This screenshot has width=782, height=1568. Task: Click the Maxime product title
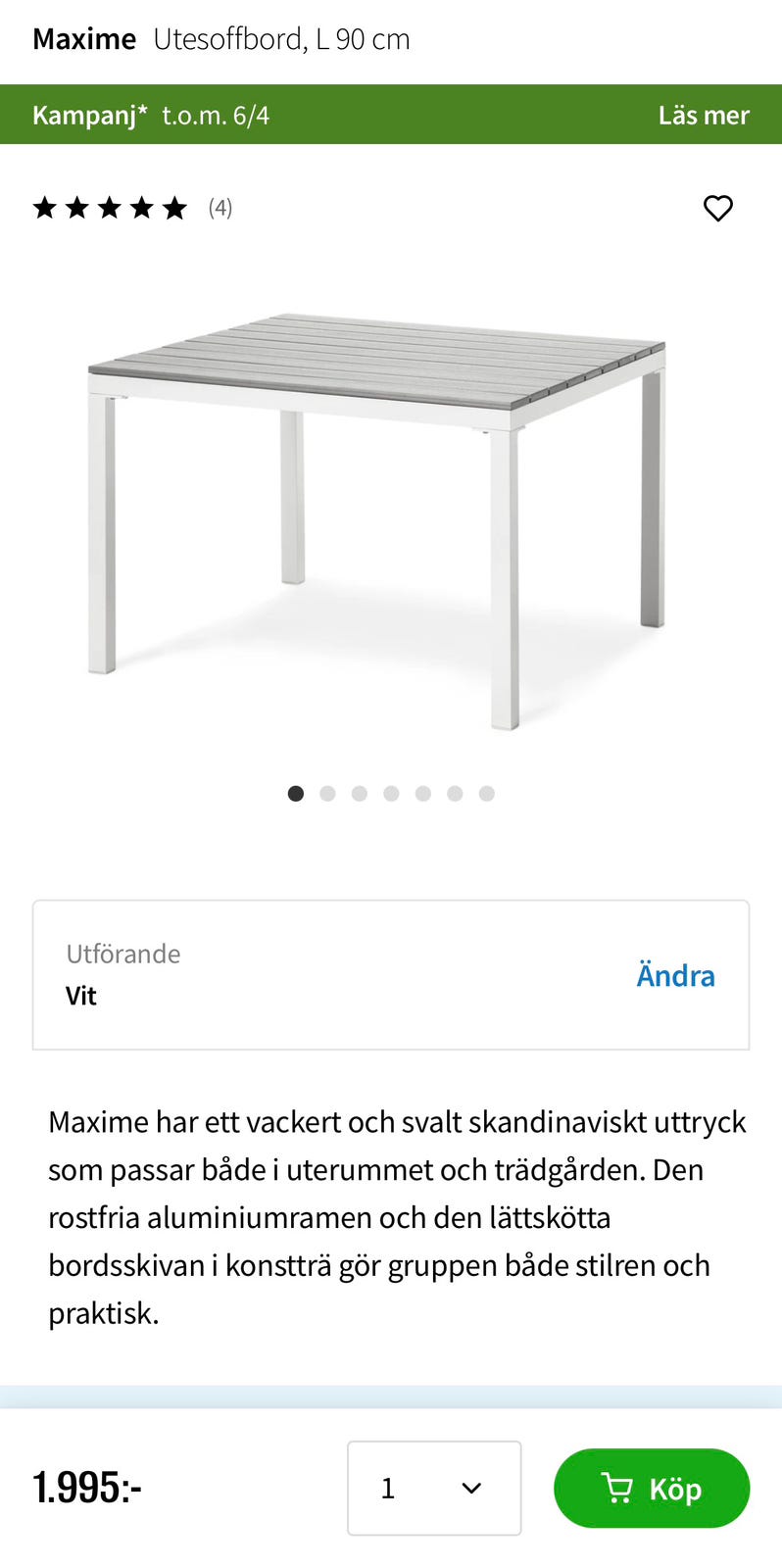point(84,38)
